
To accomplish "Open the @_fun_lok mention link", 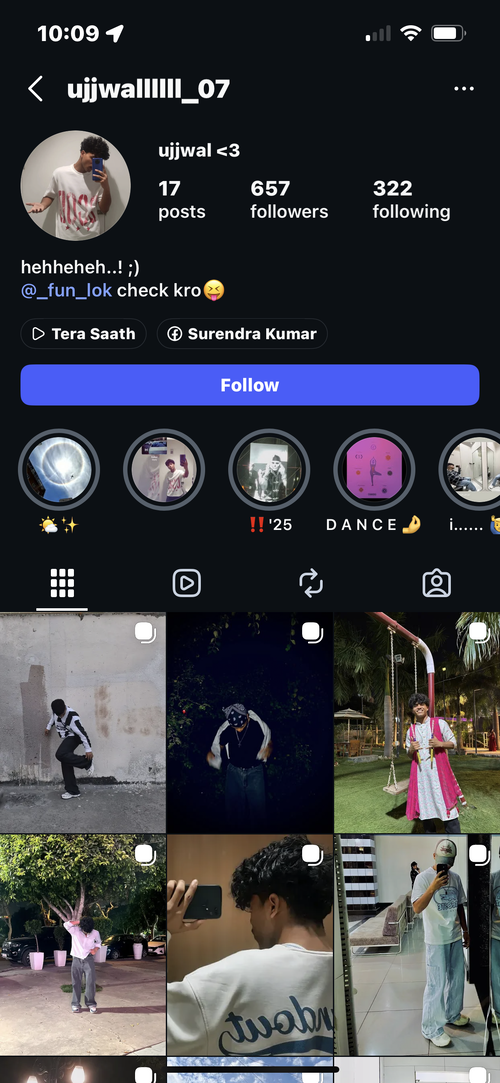I will (66, 290).
